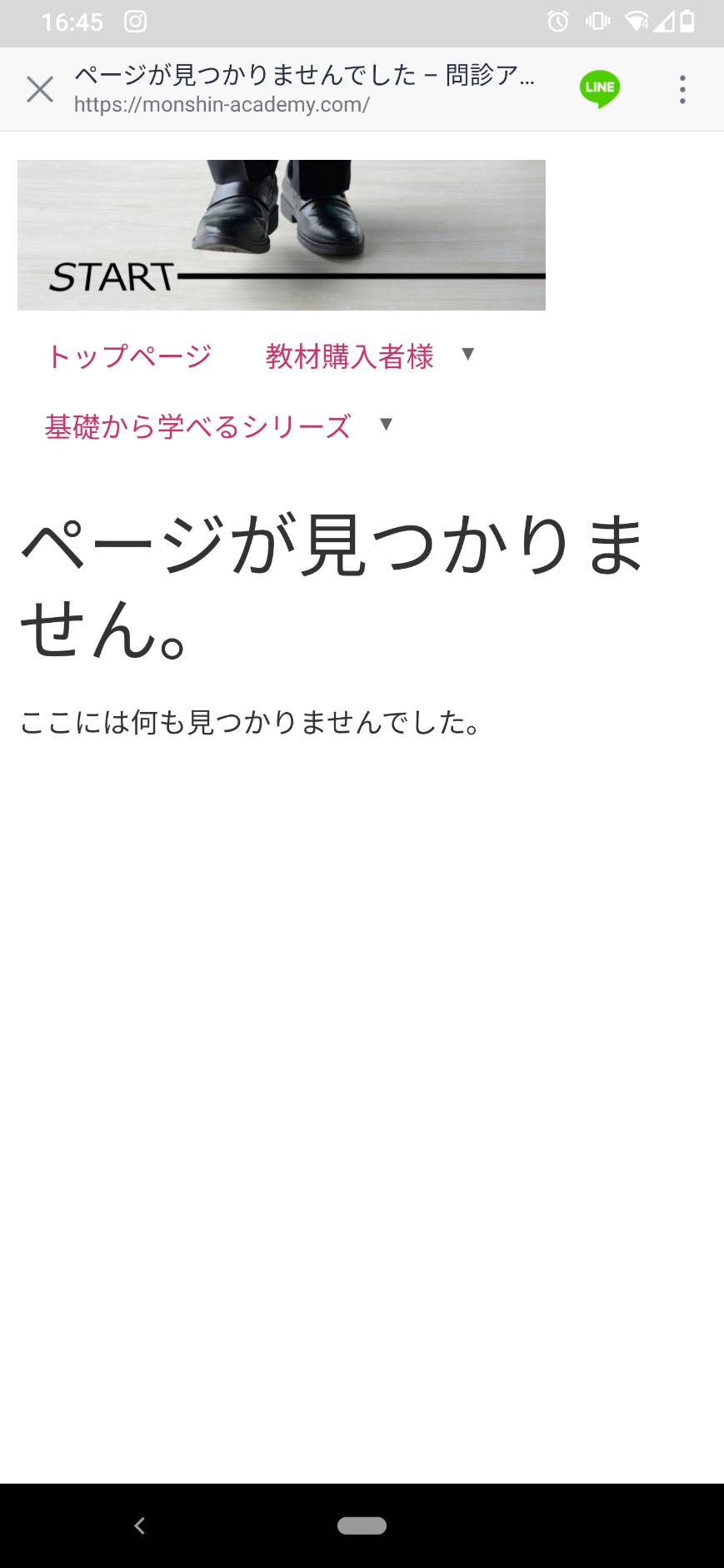This screenshot has width=724, height=1568.
Task: Go to トップページ link
Action: (129, 356)
